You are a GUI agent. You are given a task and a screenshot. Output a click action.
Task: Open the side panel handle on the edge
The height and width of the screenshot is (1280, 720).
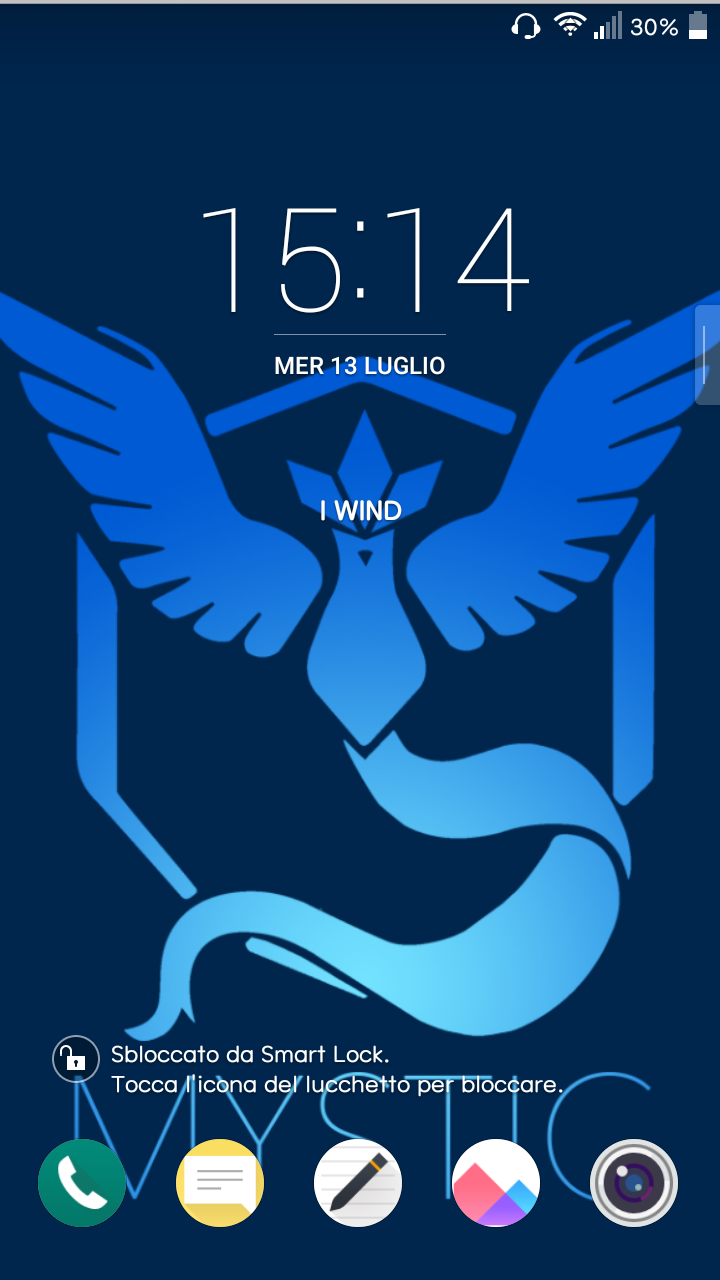pyautogui.click(x=707, y=355)
